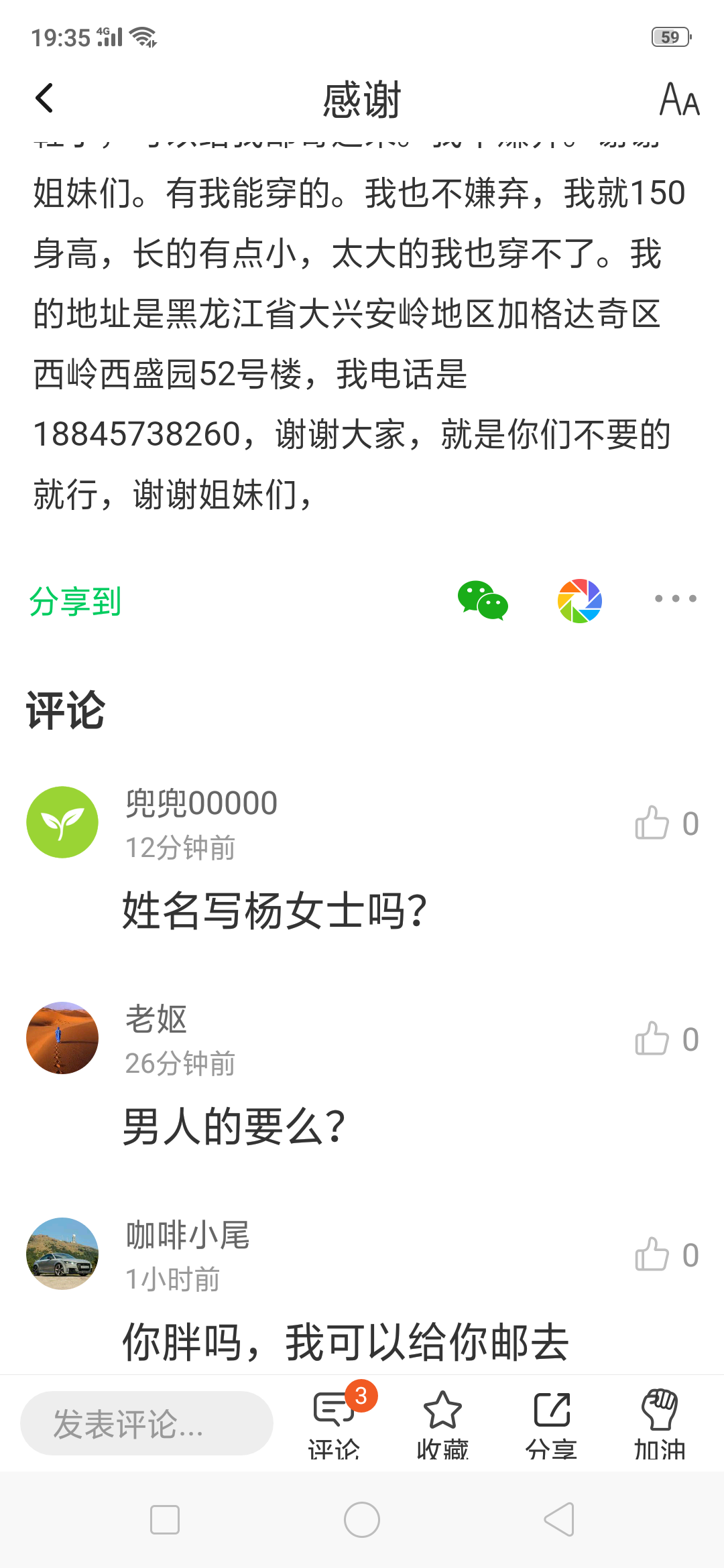The width and height of the screenshot is (724, 1568).
Task: Like the comment by 兜兜00000
Action: [x=652, y=823]
